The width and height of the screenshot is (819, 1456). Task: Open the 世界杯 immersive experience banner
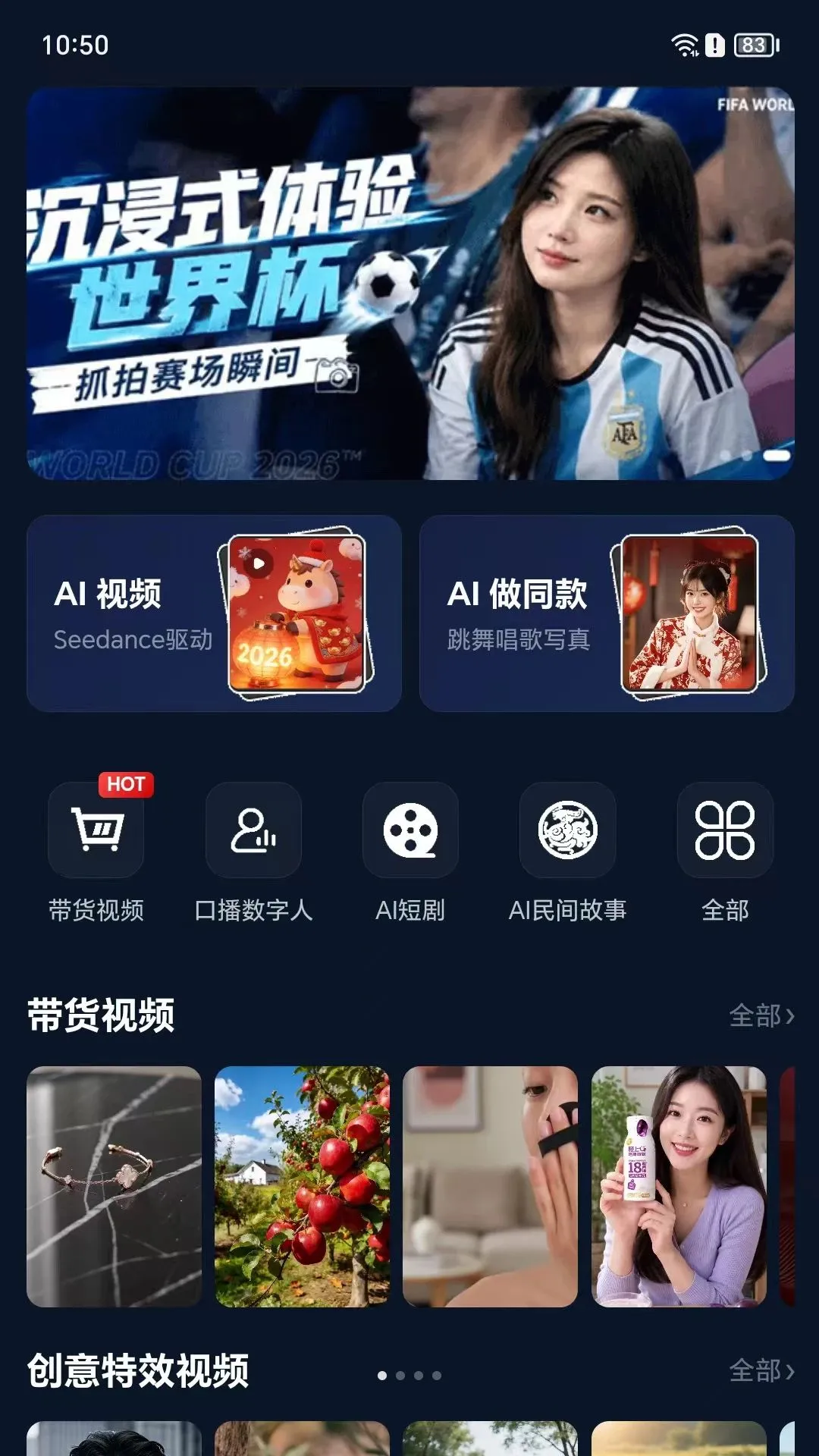click(x=410, y=283)
